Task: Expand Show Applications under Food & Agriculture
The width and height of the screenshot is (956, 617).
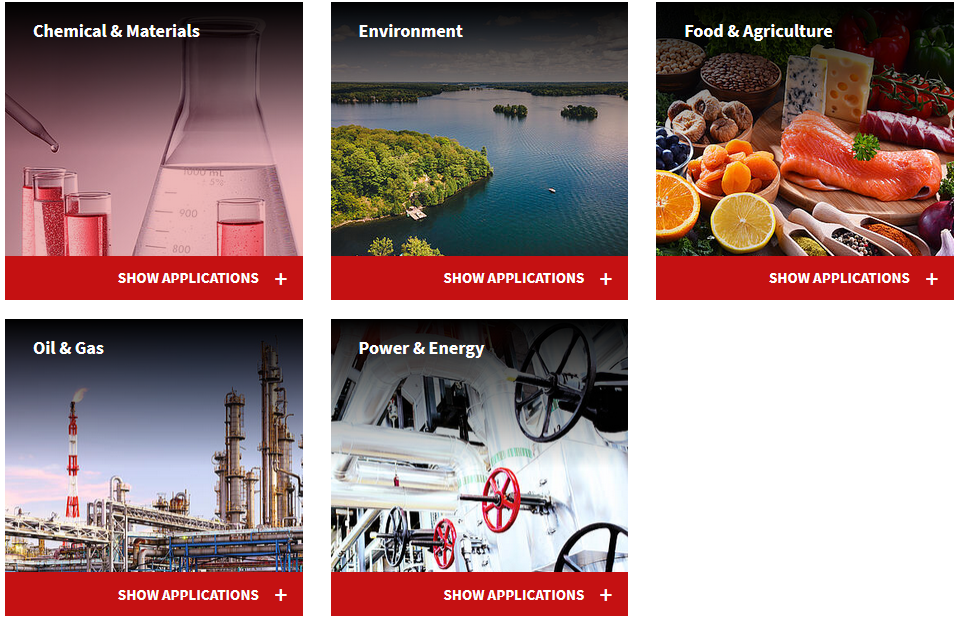Action: tap(852, 278)
